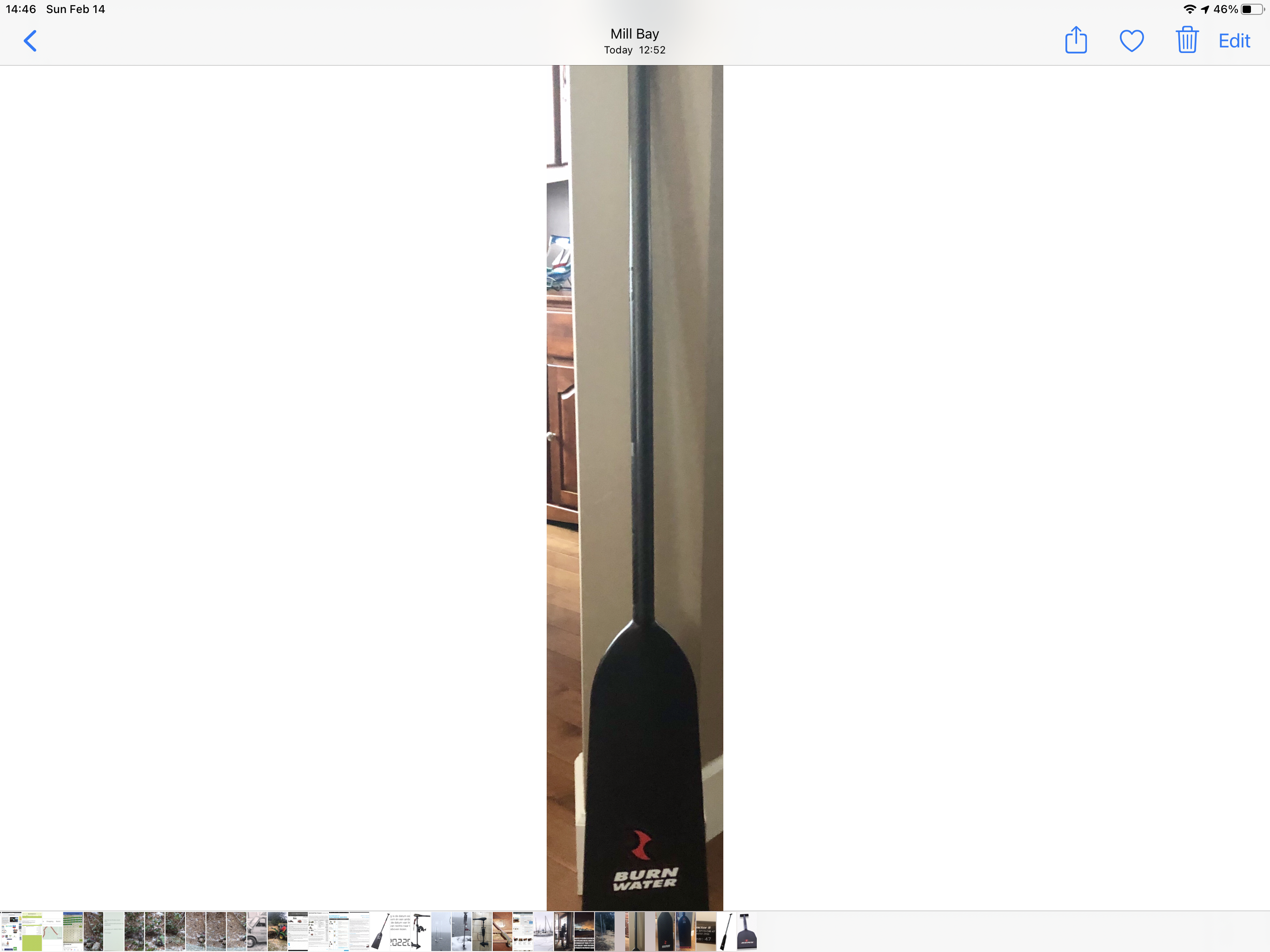Open the calendar screenshot thumbnail
1270x952 pixels.
pos(73,931)
